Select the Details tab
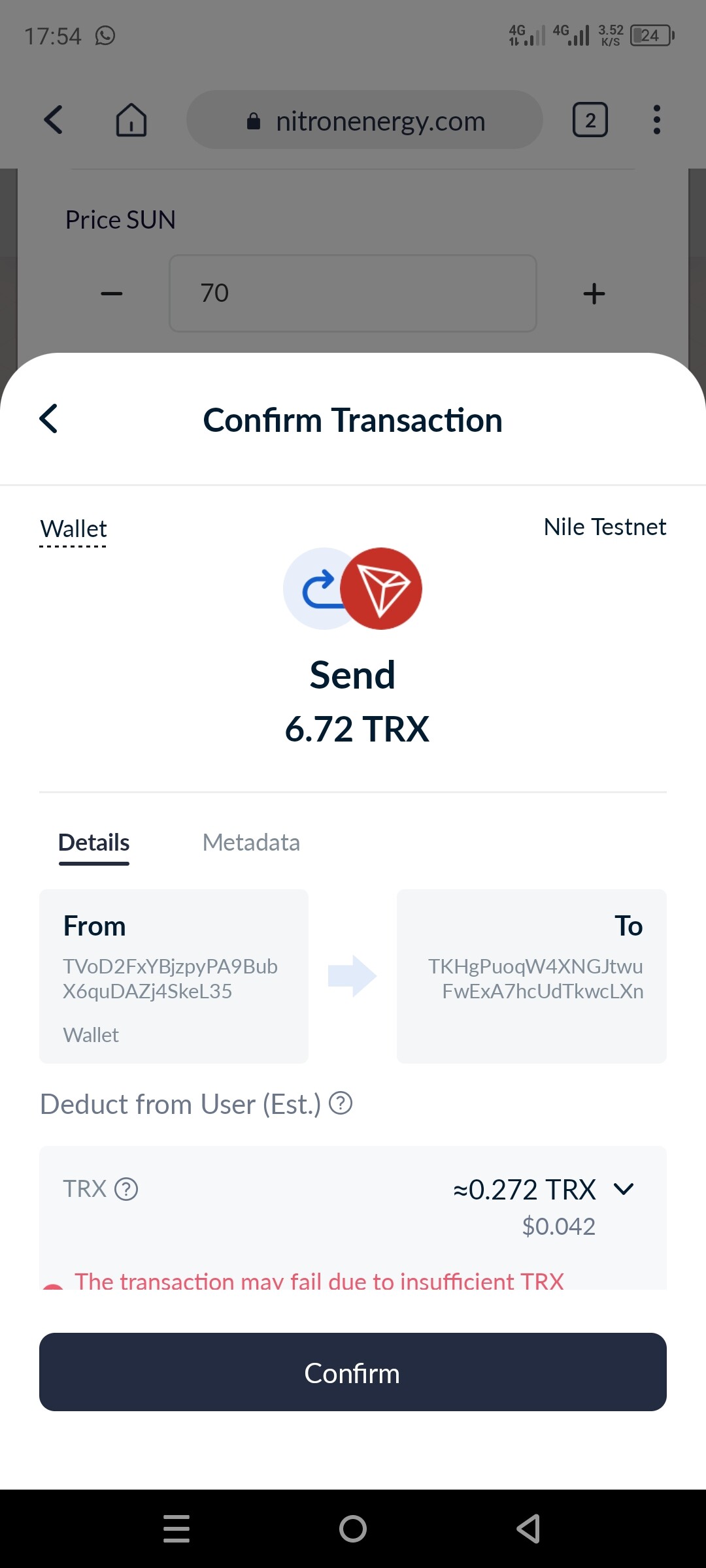The height and width of the screenshot is (1568, 706). coord(94,843)
